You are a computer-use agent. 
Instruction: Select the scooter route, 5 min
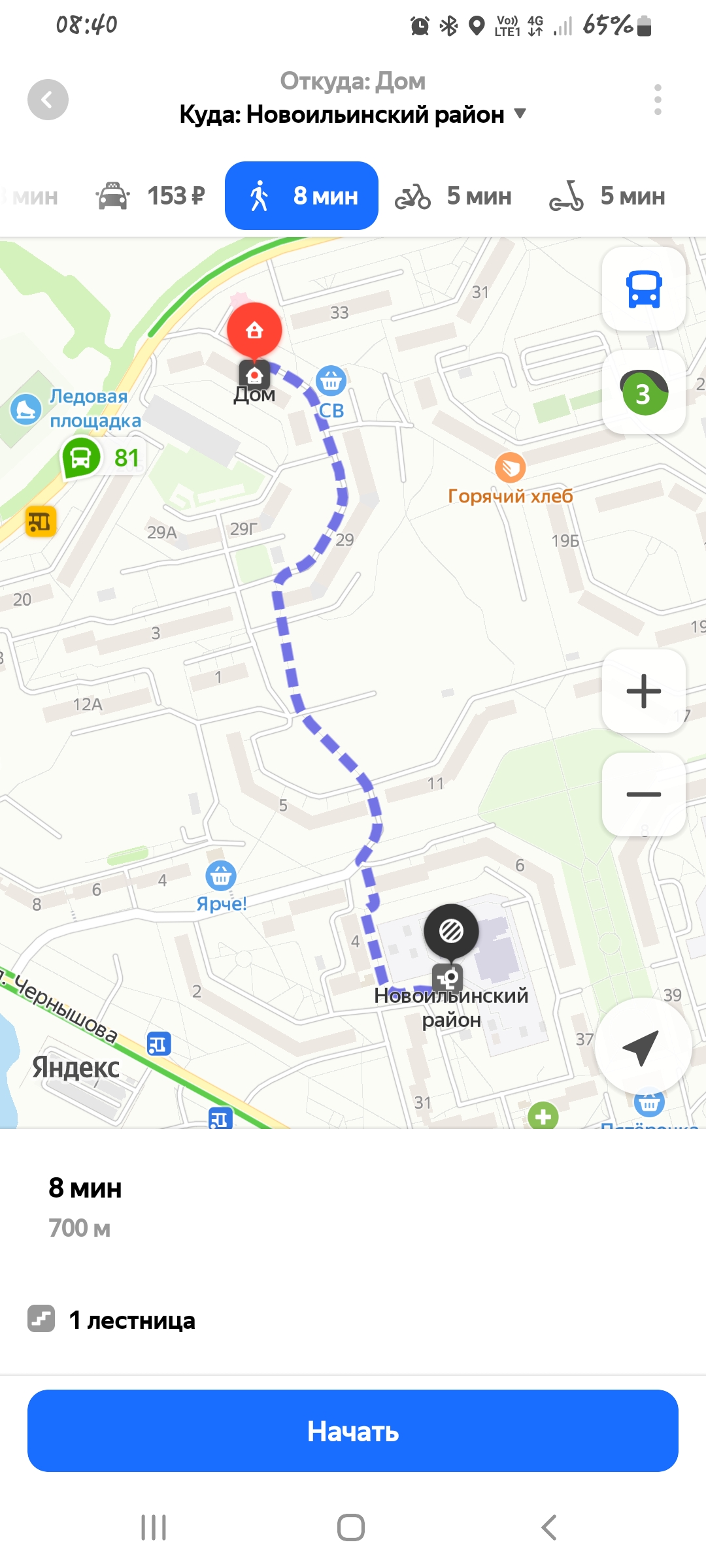(607, 196)
